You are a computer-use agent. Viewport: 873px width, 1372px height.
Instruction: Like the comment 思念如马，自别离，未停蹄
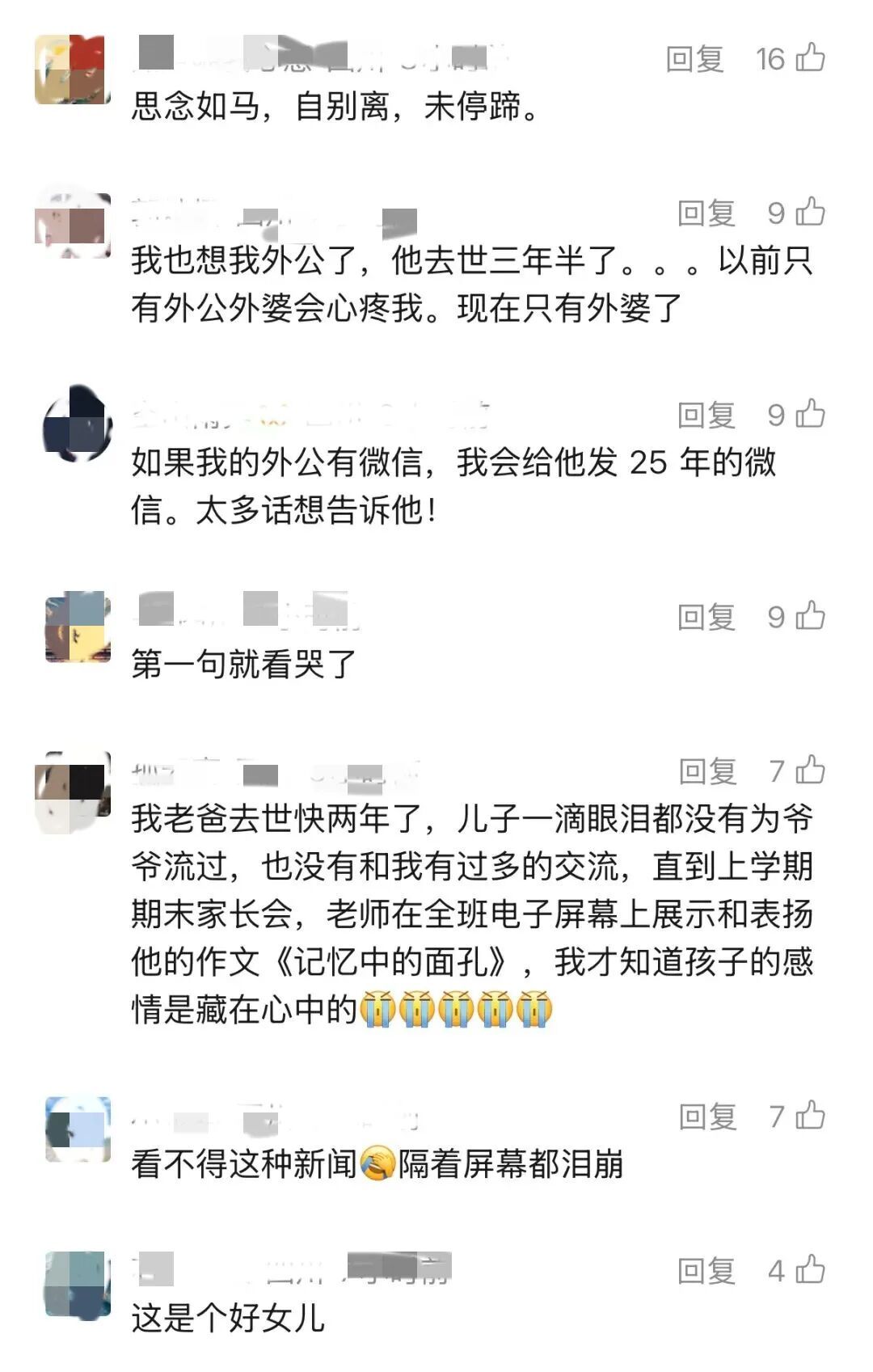click(812, 57)
